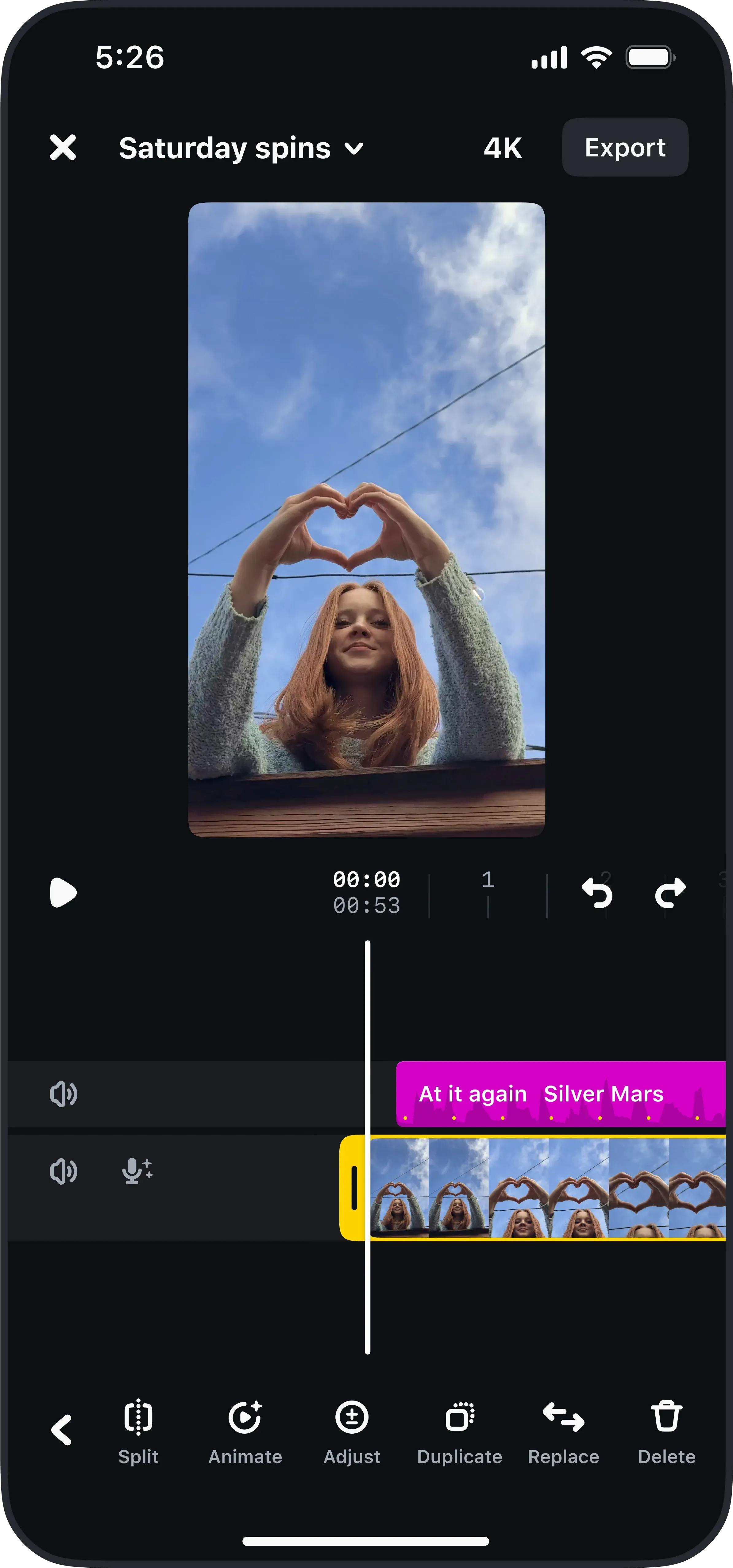
Task: Split the clip at the playhead
Action: (138, 1431)
